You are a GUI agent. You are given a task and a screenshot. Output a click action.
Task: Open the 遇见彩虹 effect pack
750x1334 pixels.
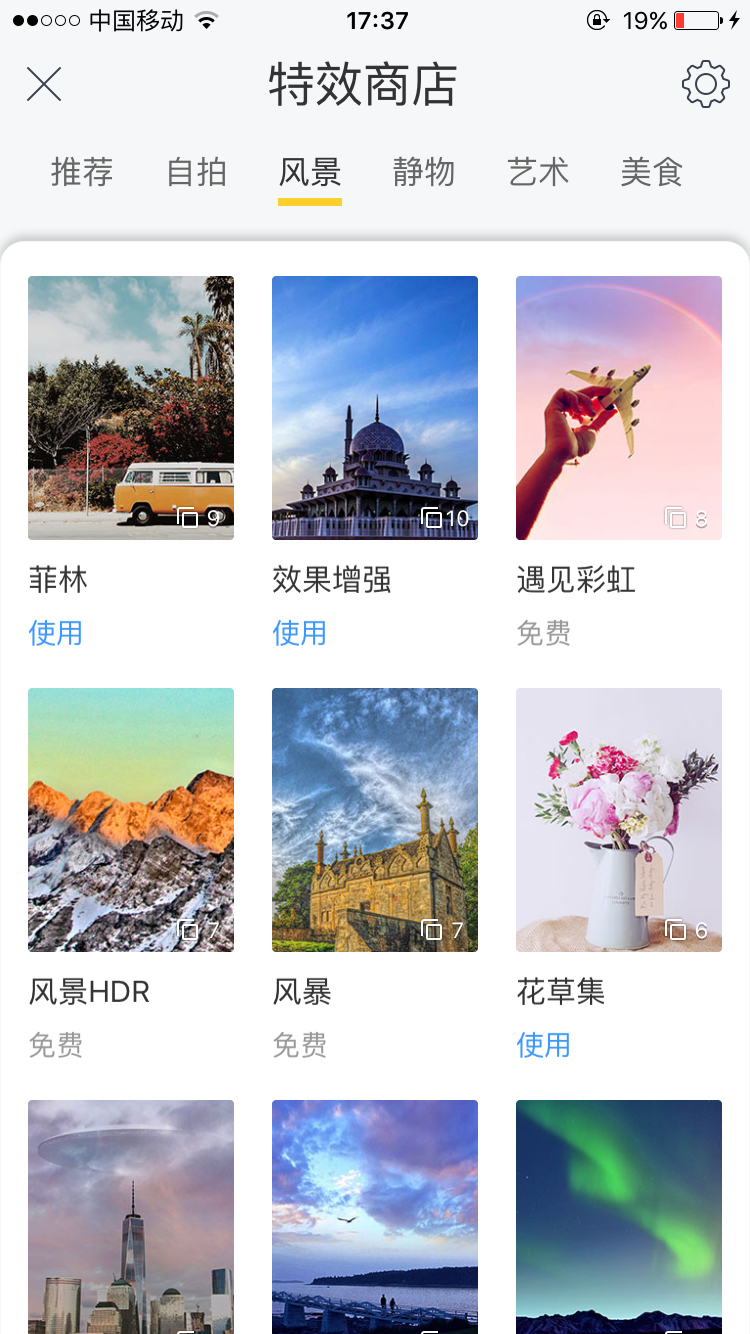[x=619, y=408]
